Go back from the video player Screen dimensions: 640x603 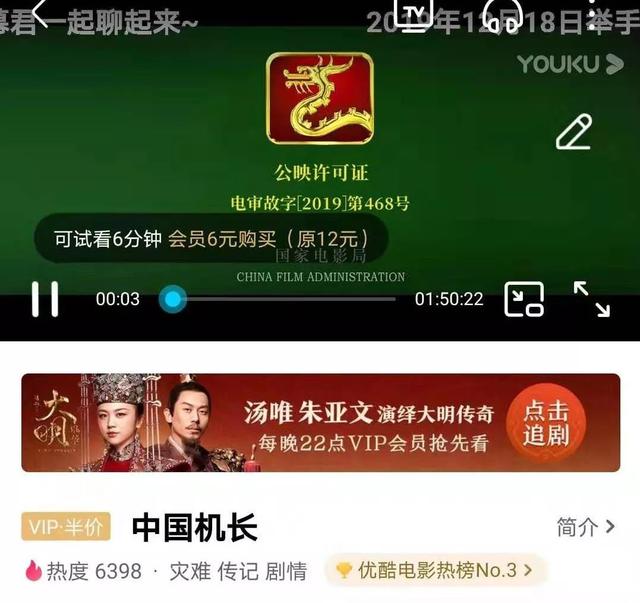(41, 12)
